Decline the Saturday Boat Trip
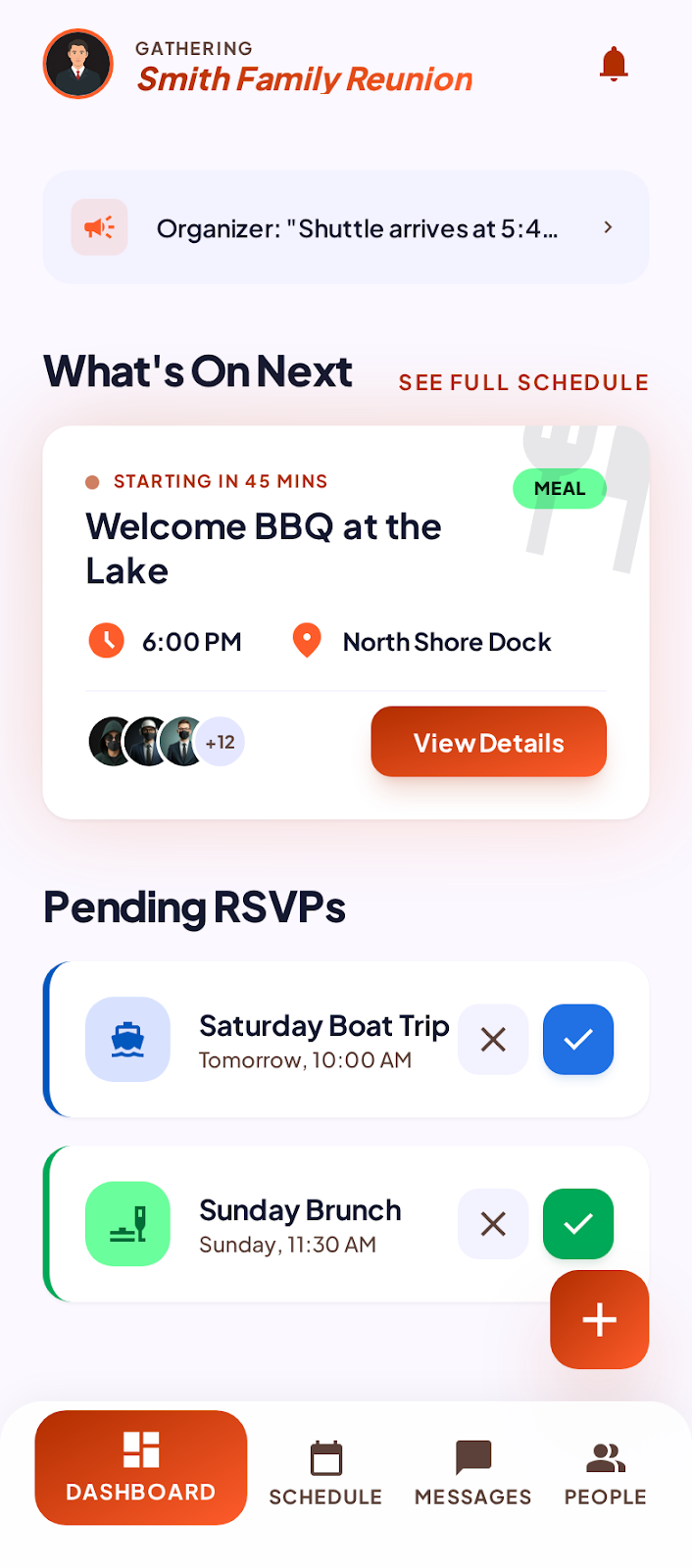The image size is (692, 1568). (493, 1039)
